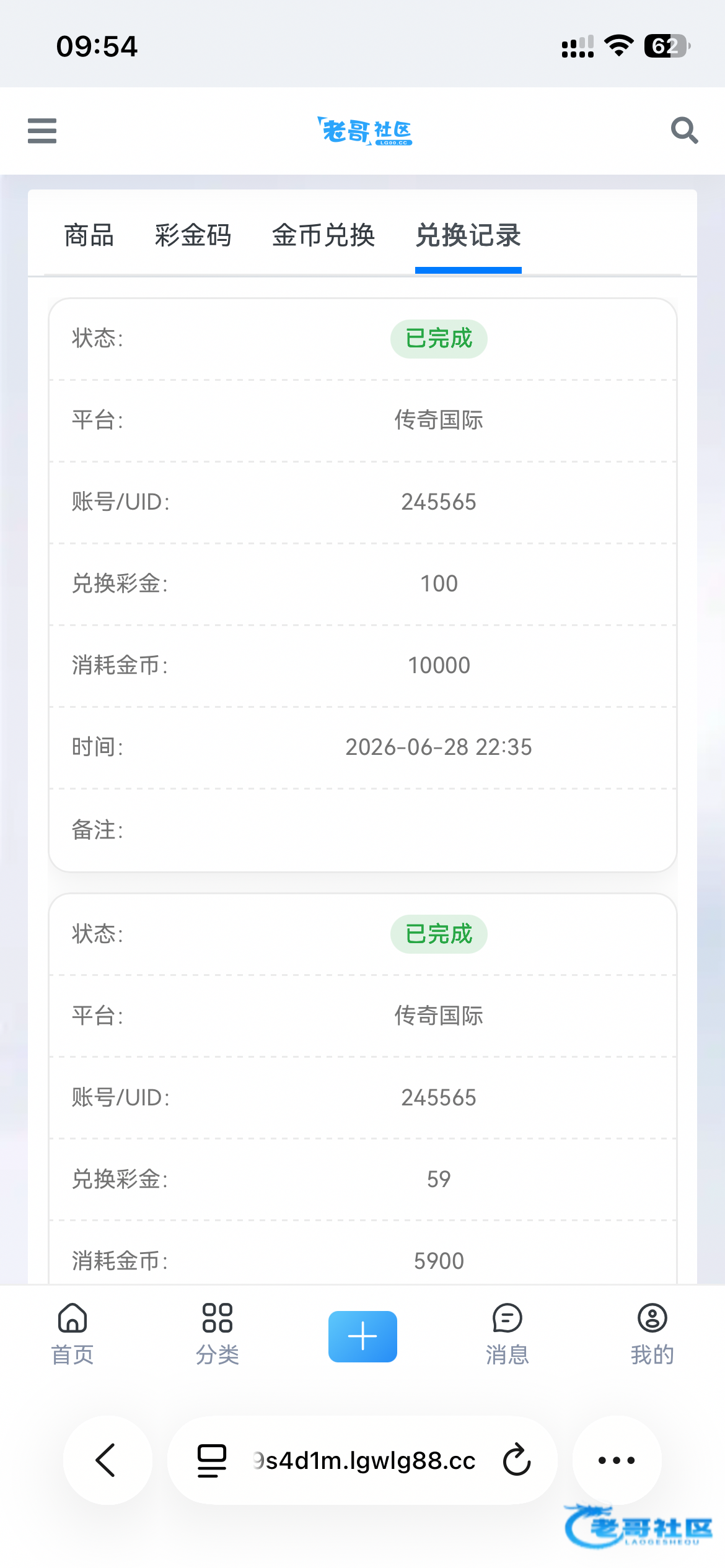The image size is (725, 1568).
Task: Switch to the 彩金码 tab
Action: pyautogui.click(x=193, y=235)
